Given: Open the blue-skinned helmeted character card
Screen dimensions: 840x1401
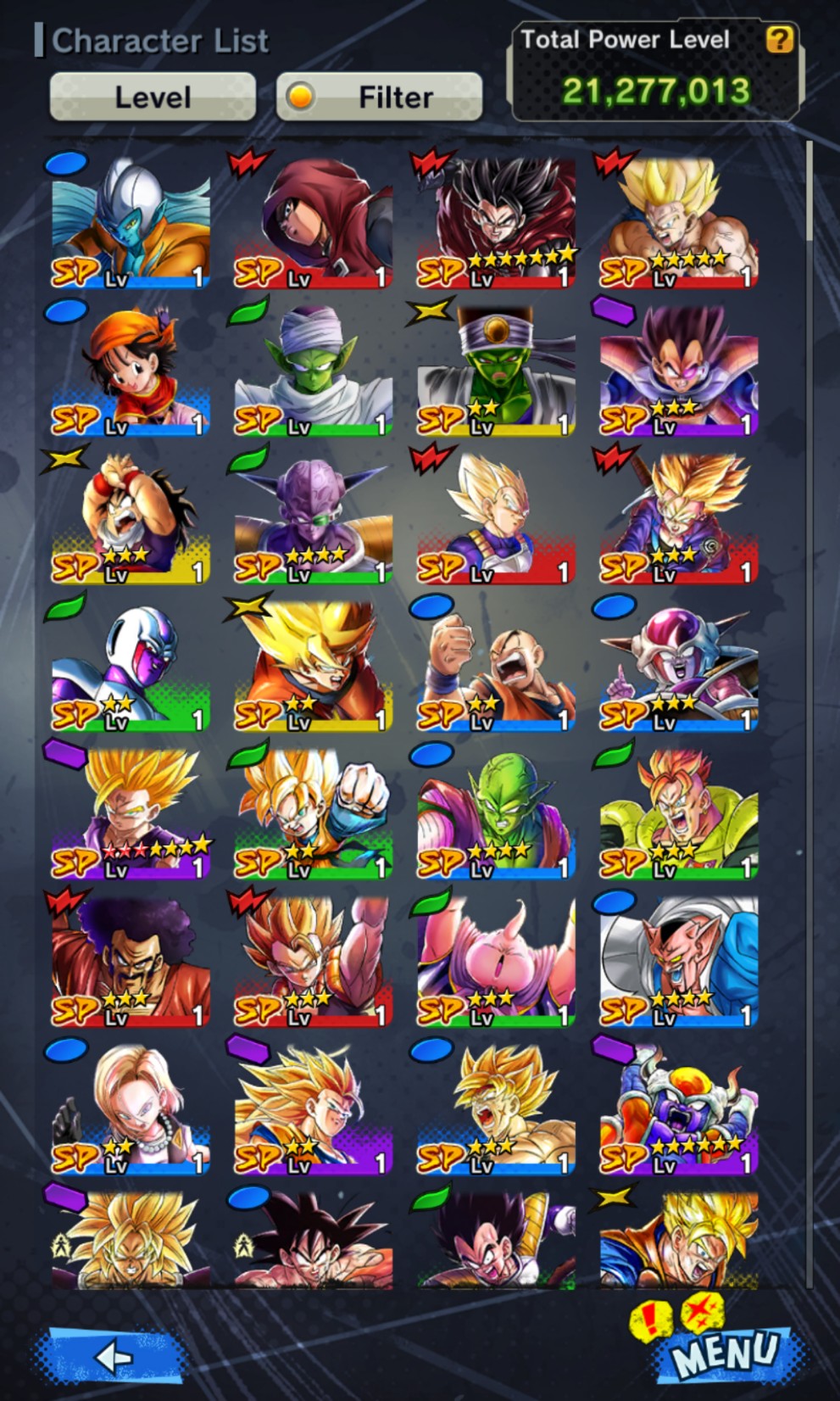Looking at the screenshot, I should coord(131,222).
